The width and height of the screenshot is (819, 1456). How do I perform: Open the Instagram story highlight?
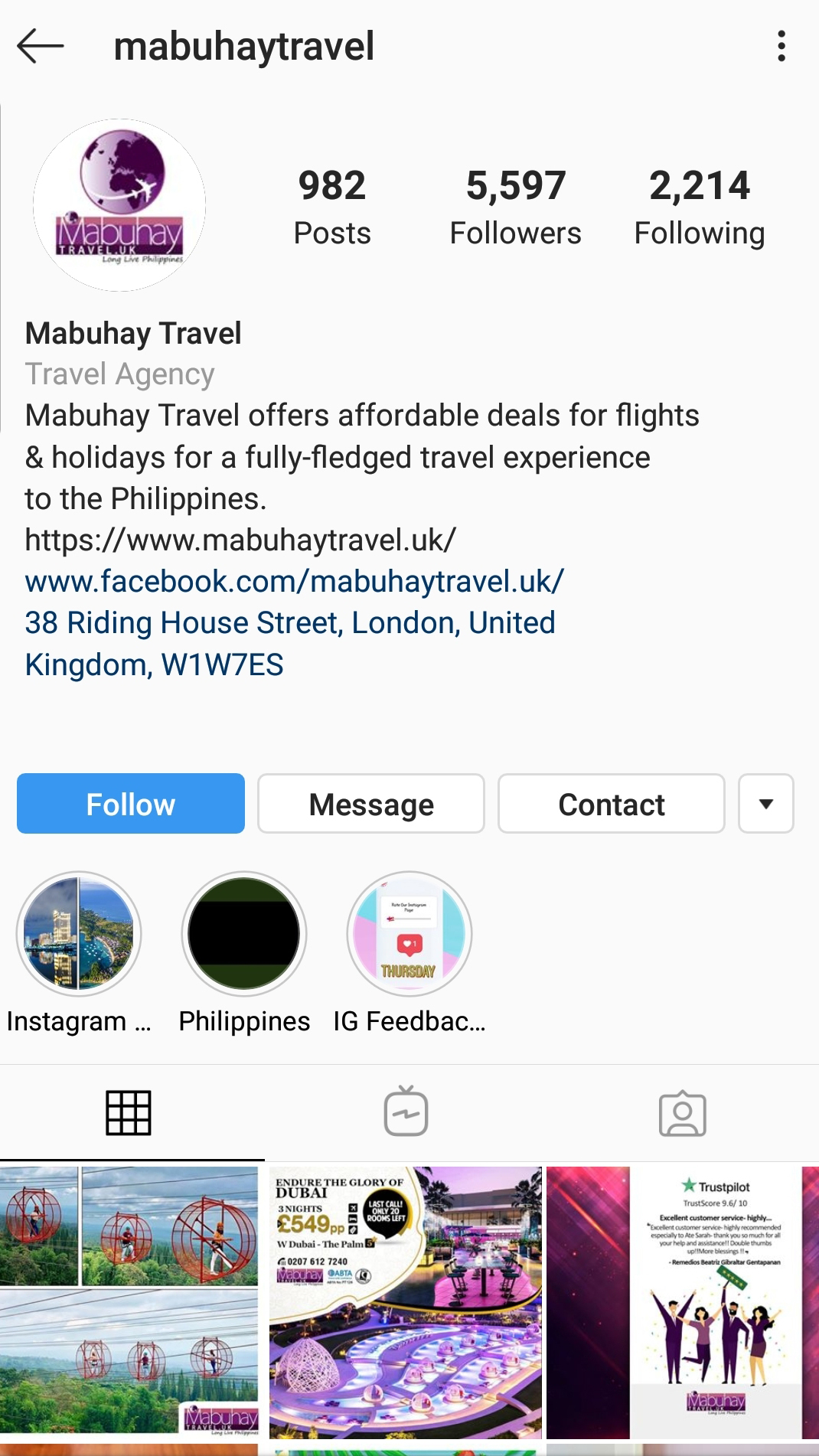[79, 934]
